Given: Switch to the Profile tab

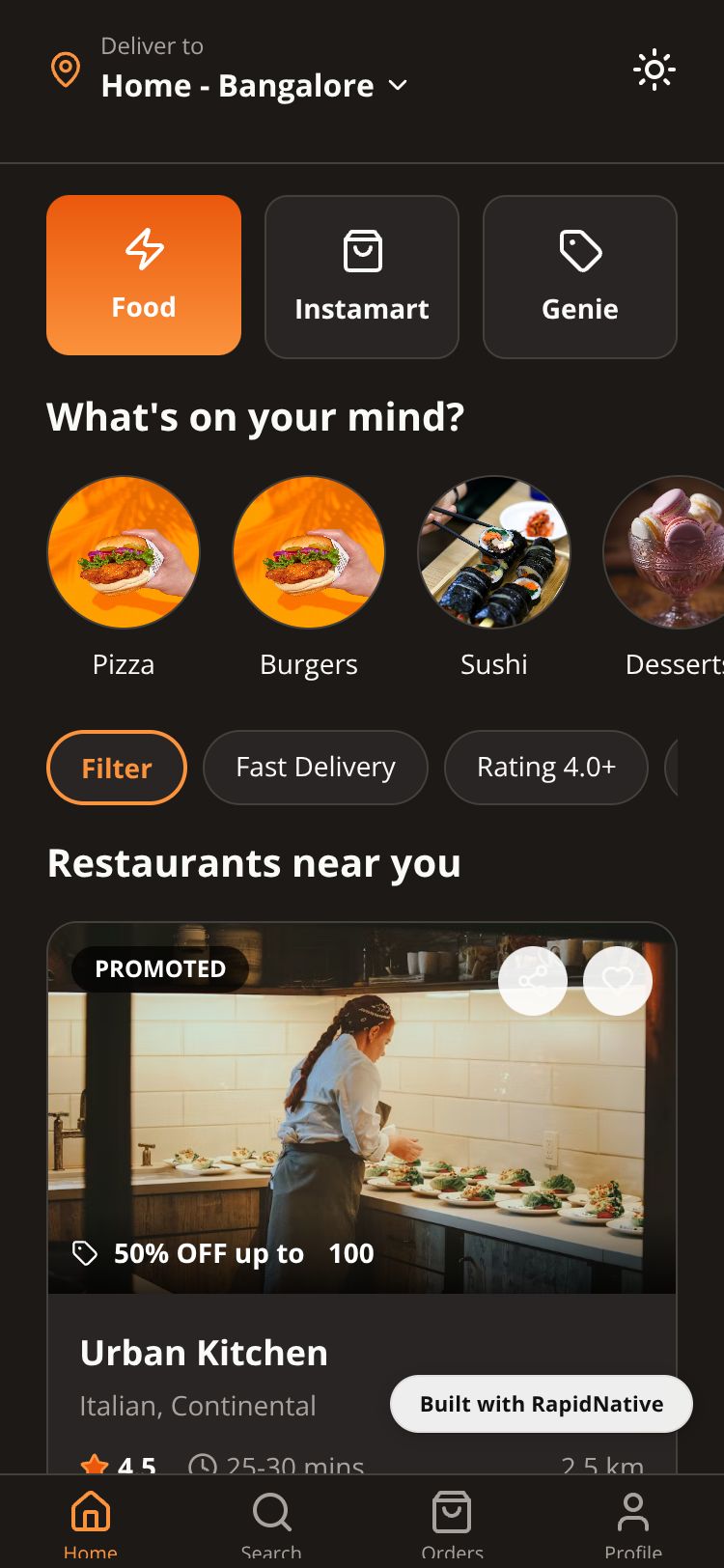Looking at the screenshot, I should 633,1522.
